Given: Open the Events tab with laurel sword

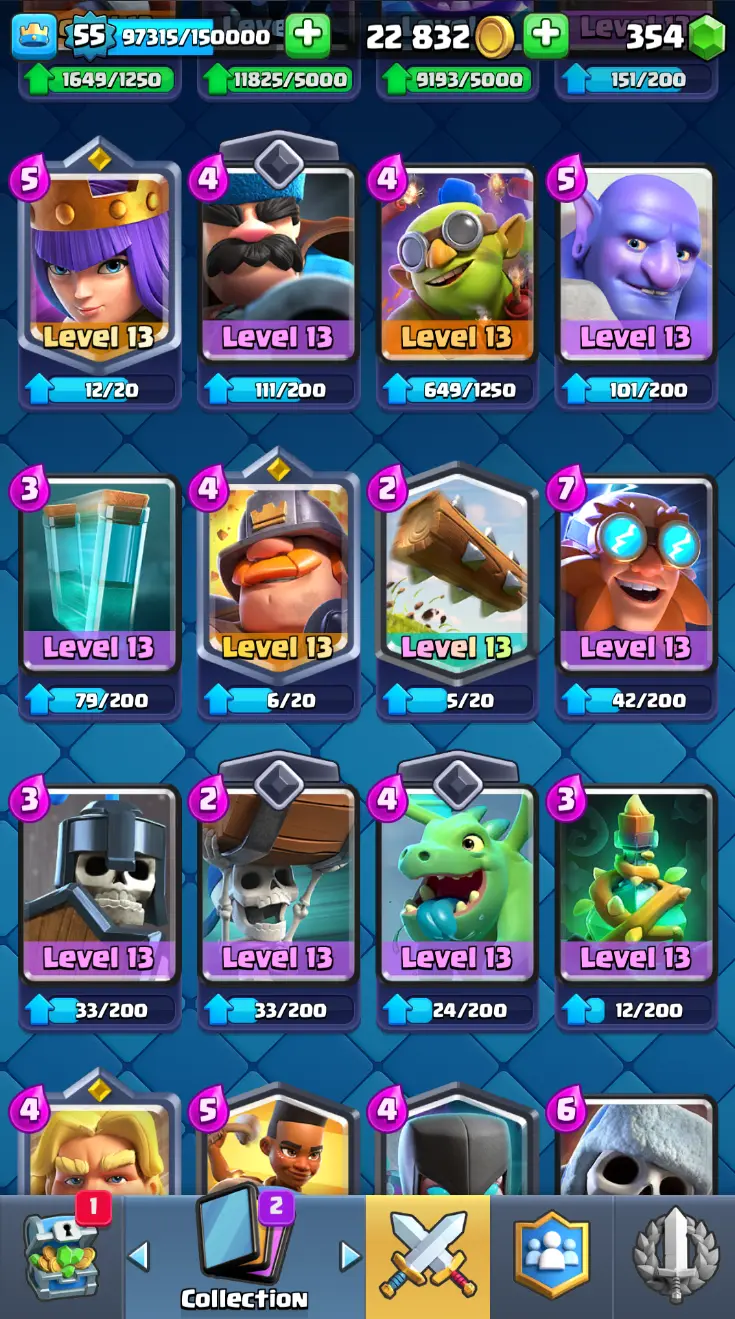Looking at the screenshot, I should click(x=675, y=1258).
